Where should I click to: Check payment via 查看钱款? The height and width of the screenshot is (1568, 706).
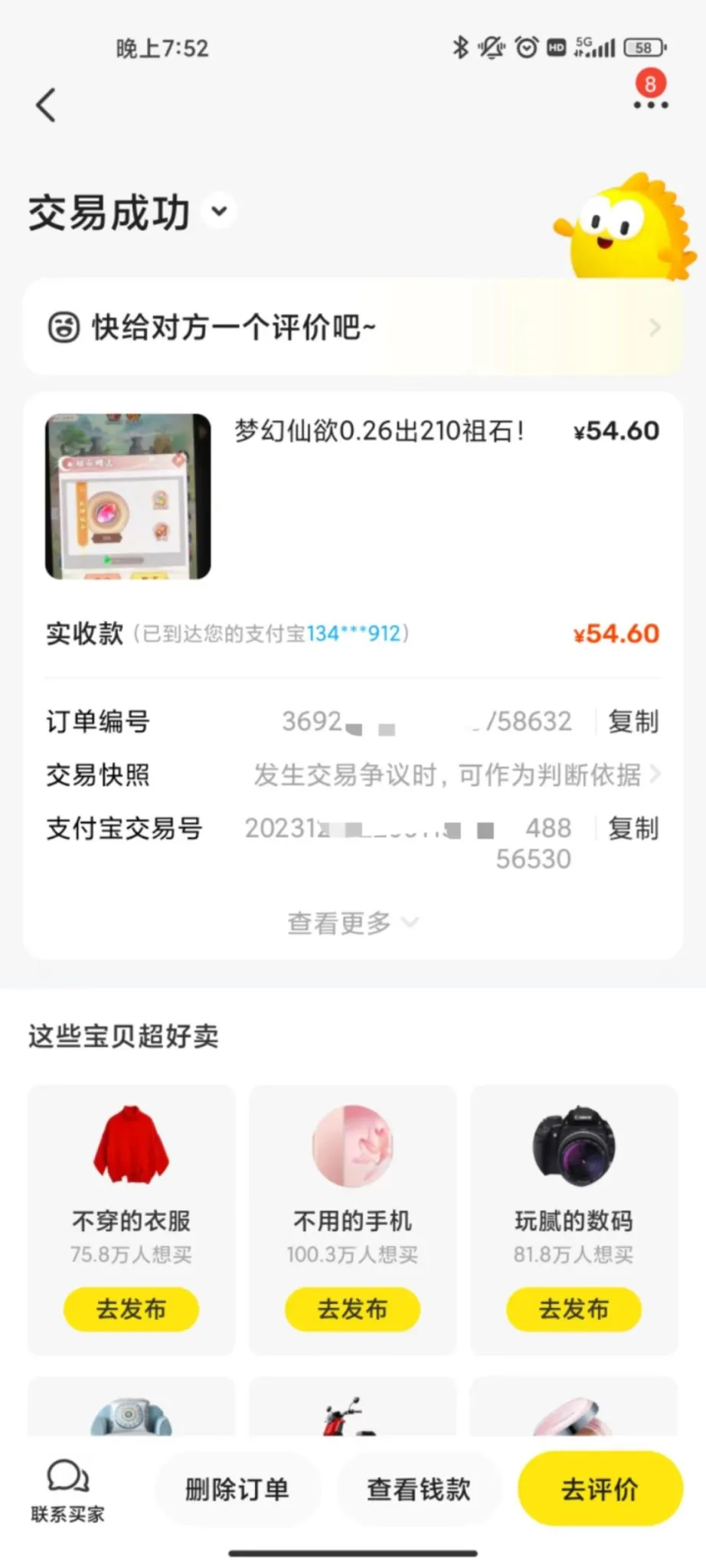[x=420, y=1488]
